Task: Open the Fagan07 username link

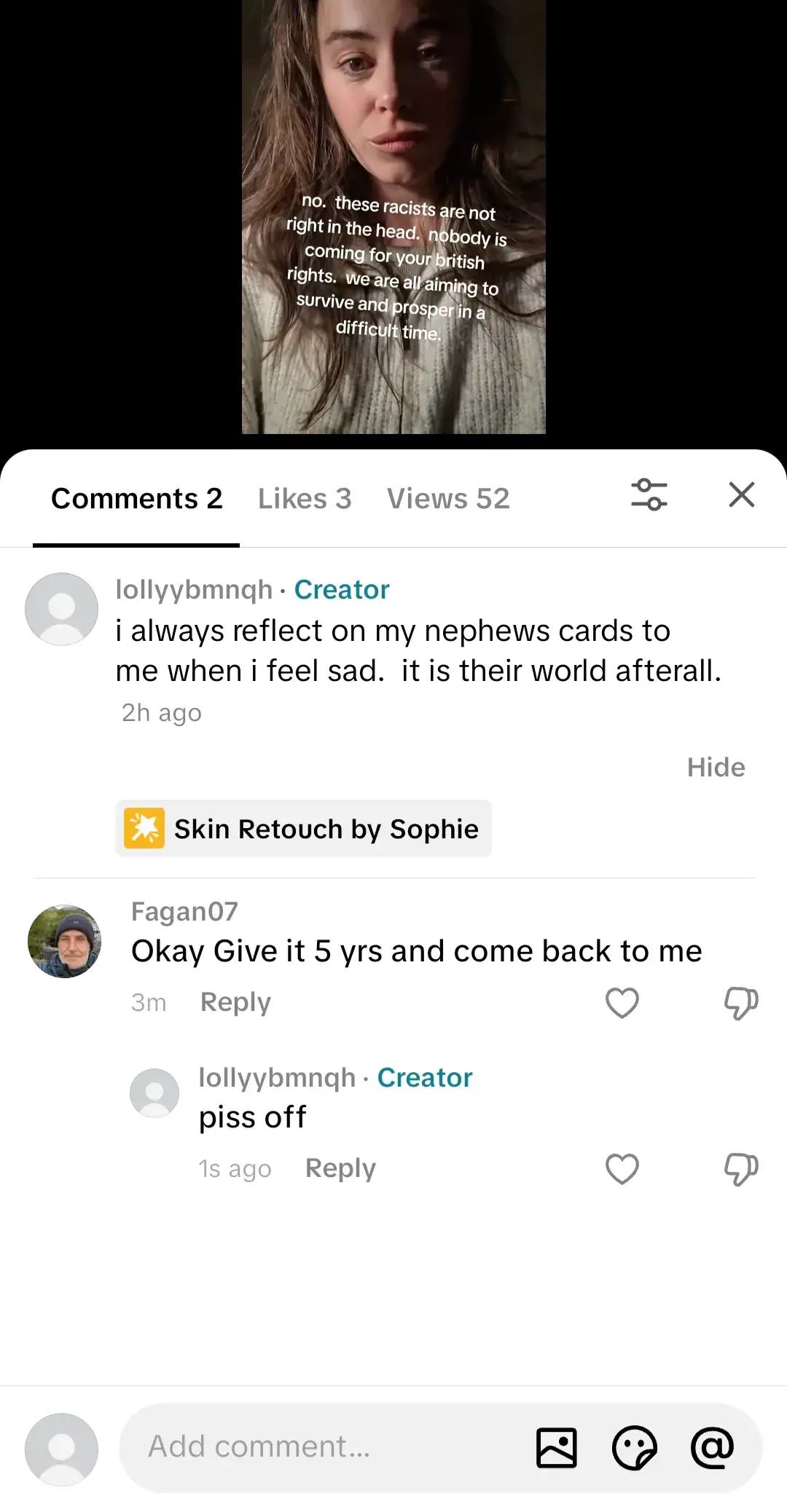Action: [x=184, y=911]
